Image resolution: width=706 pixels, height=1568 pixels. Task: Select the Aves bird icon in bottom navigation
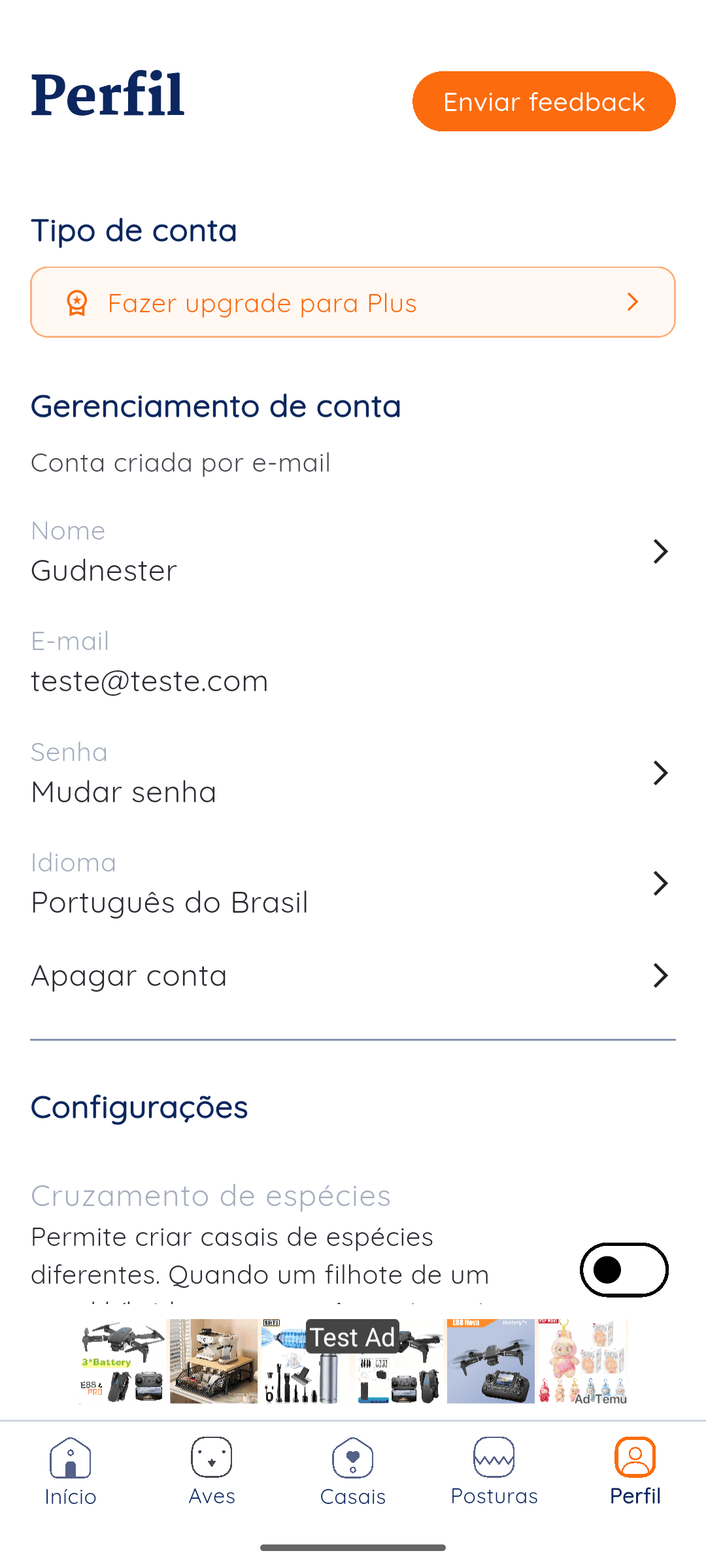pos(211,1457)
